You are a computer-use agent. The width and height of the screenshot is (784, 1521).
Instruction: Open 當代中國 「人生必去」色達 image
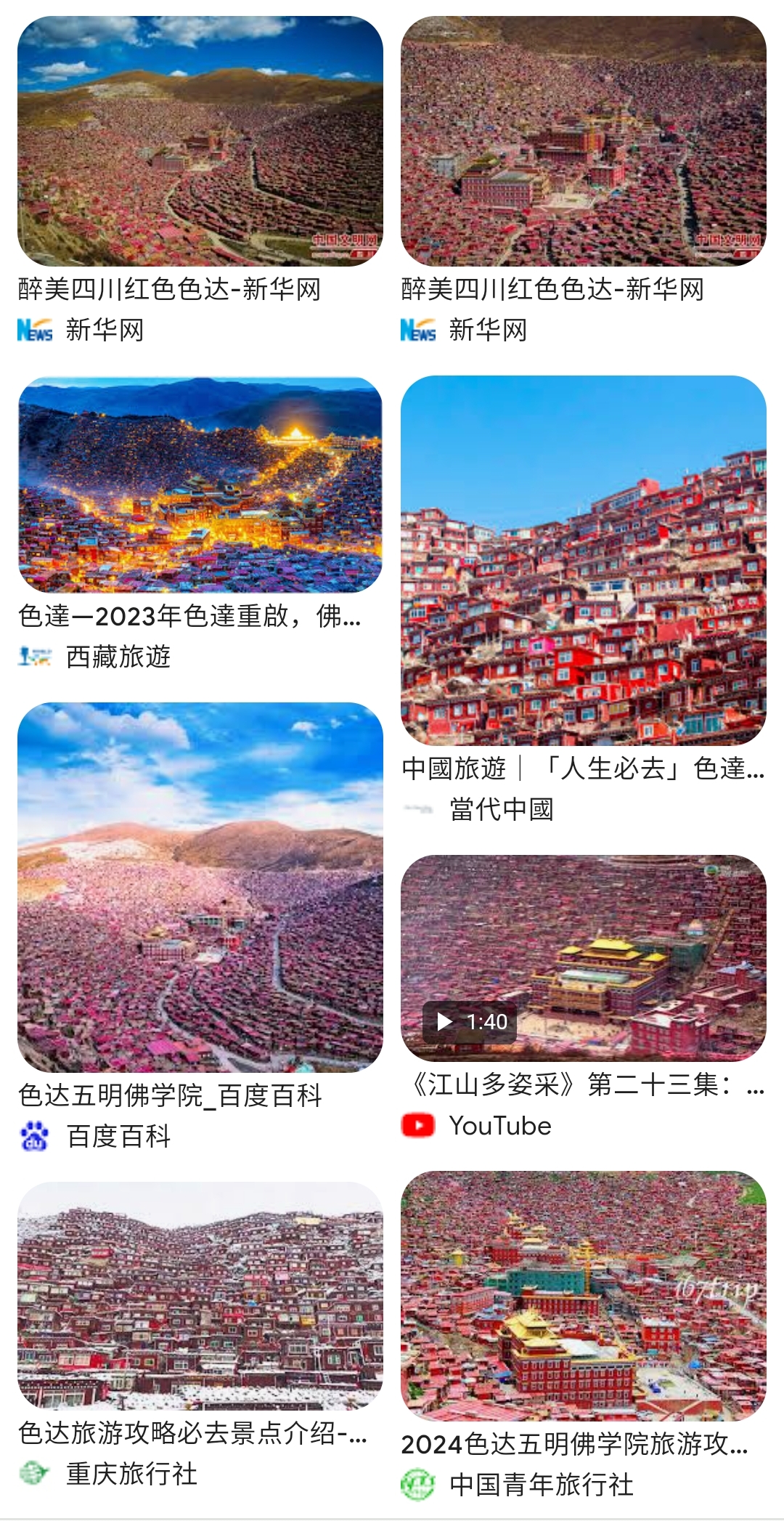[584, 560]
